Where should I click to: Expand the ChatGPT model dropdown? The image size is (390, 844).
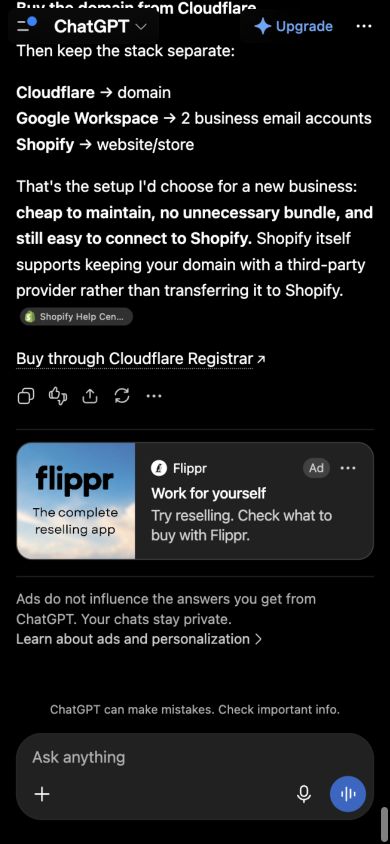[100, 26]
